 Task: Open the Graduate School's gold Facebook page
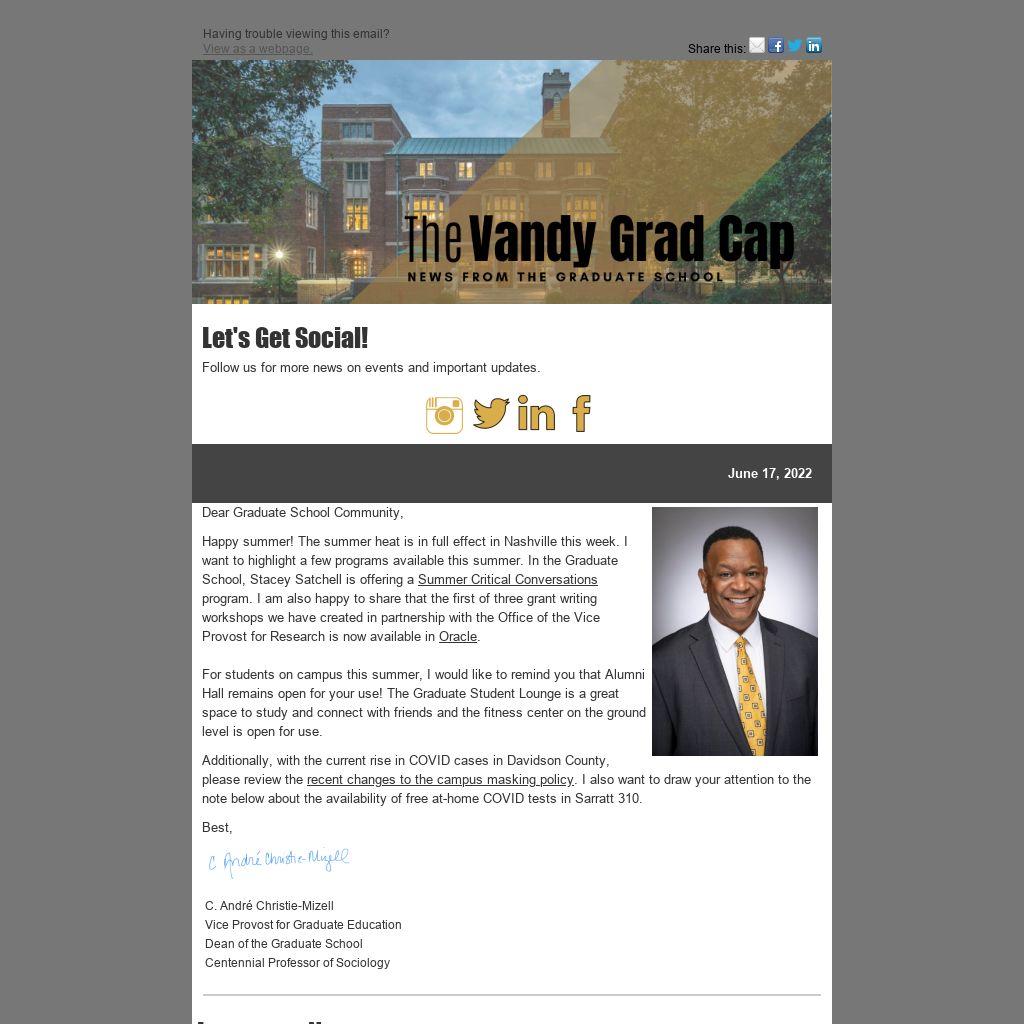click(x=581, y=413)
